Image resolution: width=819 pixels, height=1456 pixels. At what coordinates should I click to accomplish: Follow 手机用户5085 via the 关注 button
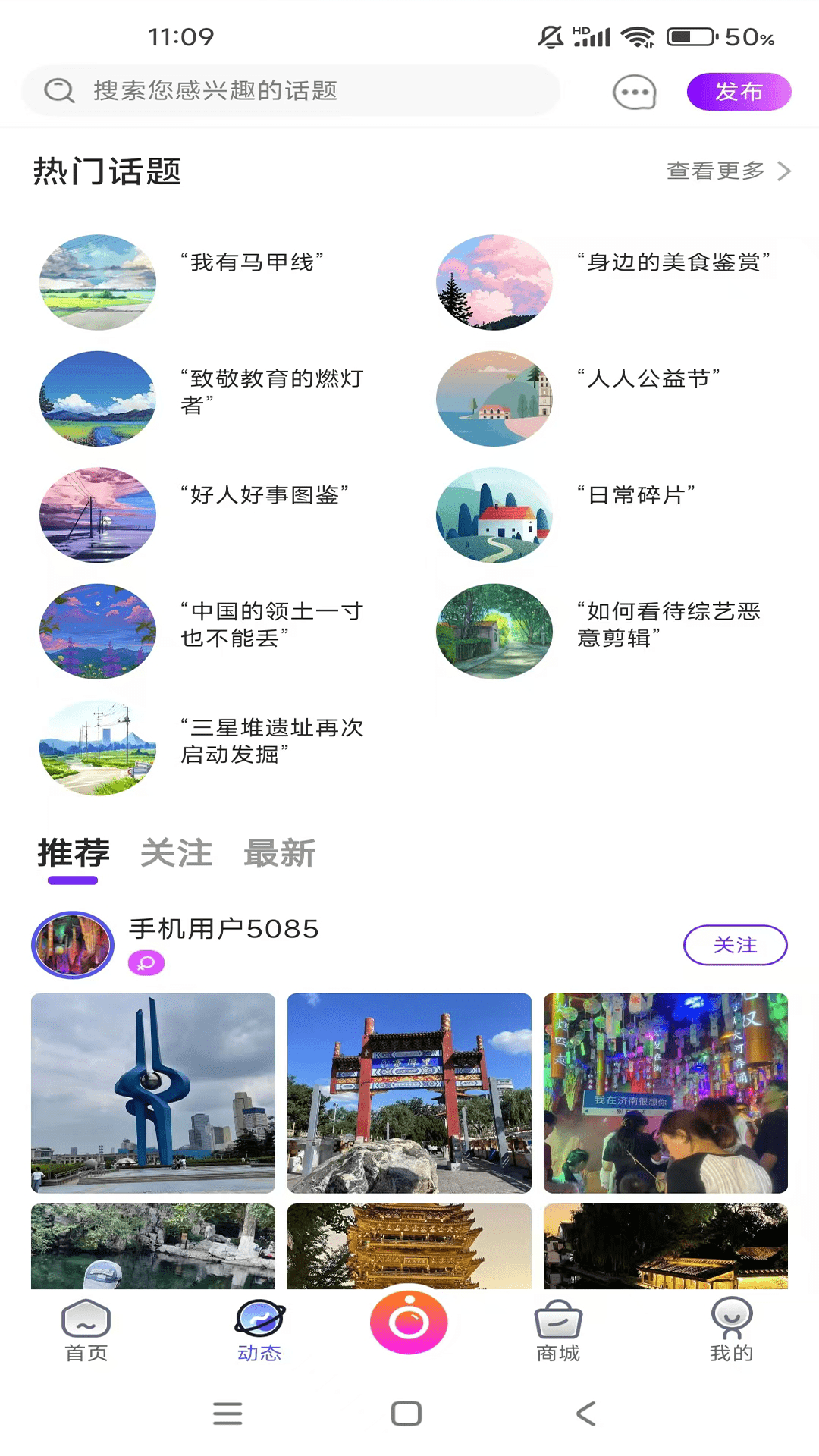735,946
